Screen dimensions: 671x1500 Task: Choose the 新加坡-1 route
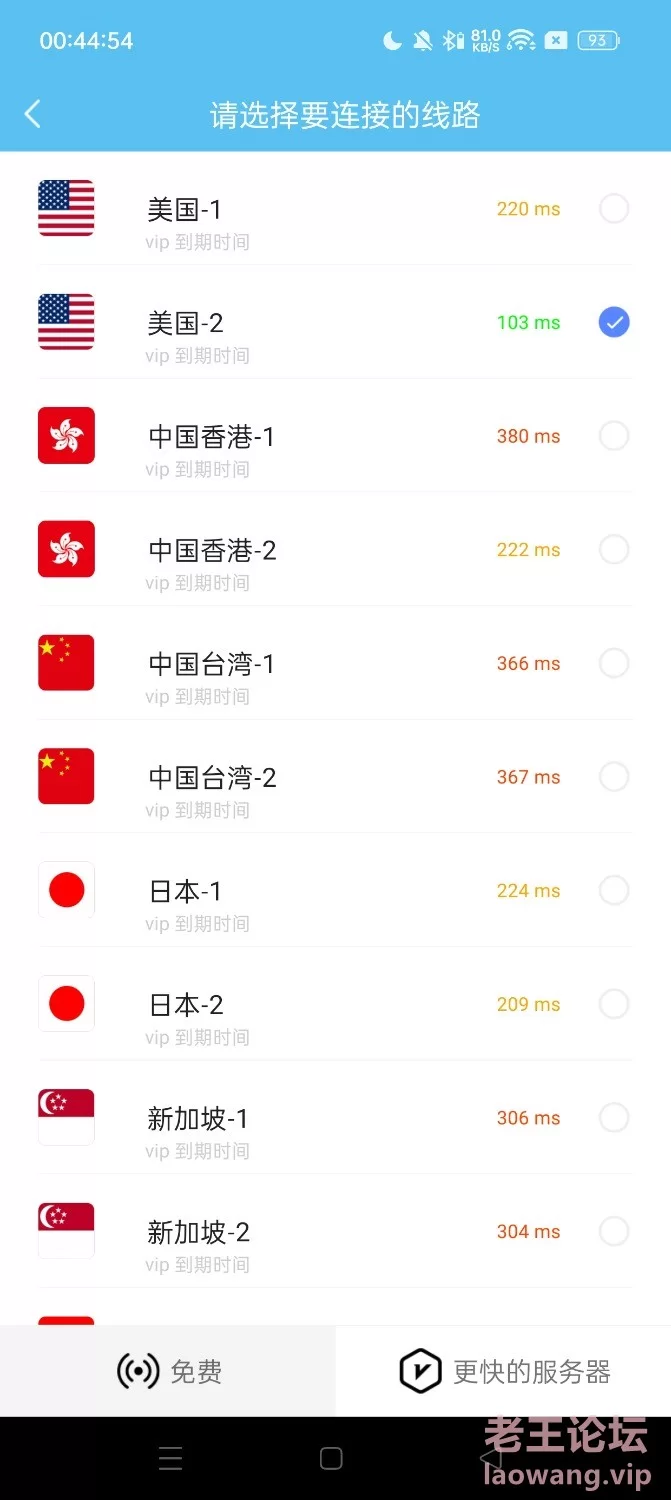335,1118
